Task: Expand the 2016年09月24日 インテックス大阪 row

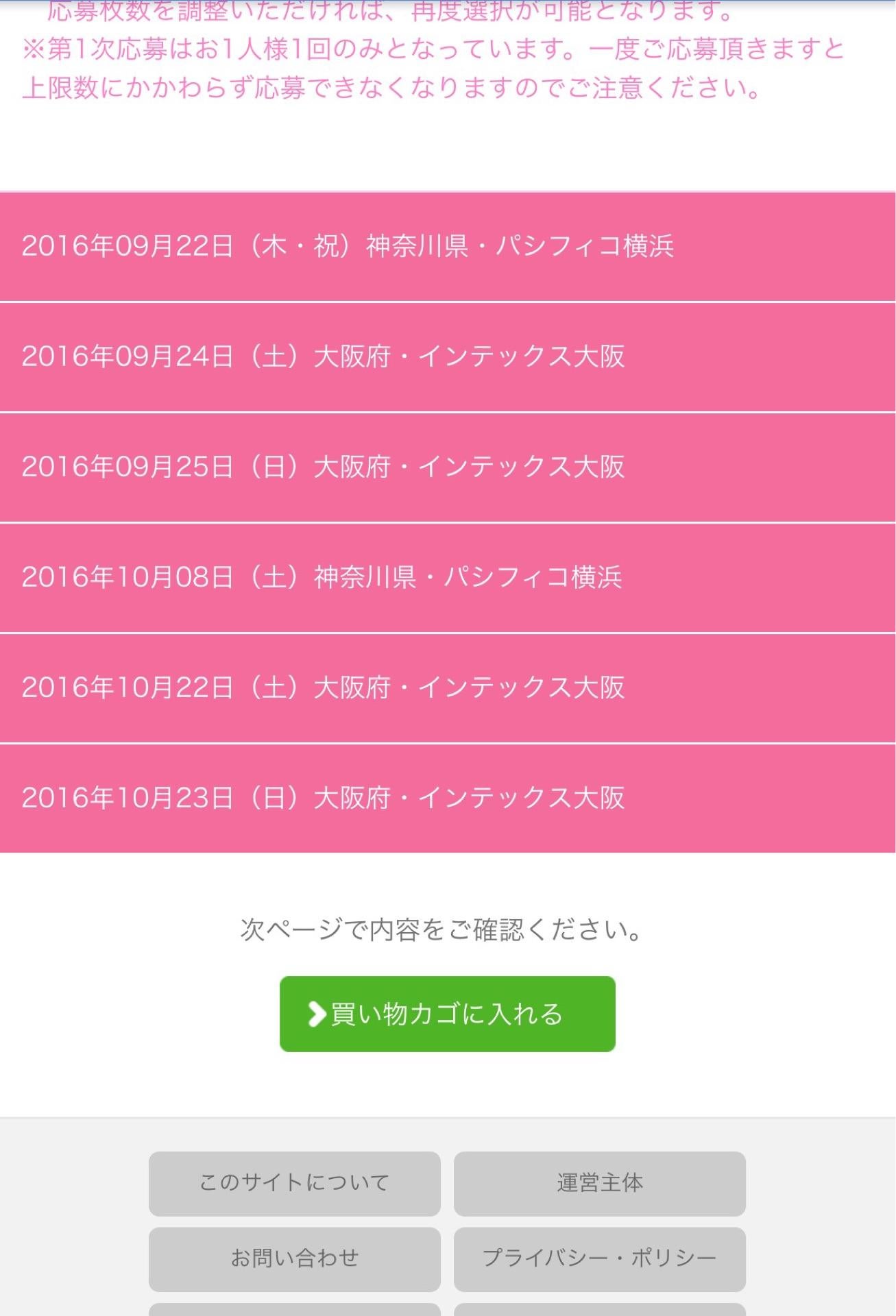Action: click(x=448, y=356)
